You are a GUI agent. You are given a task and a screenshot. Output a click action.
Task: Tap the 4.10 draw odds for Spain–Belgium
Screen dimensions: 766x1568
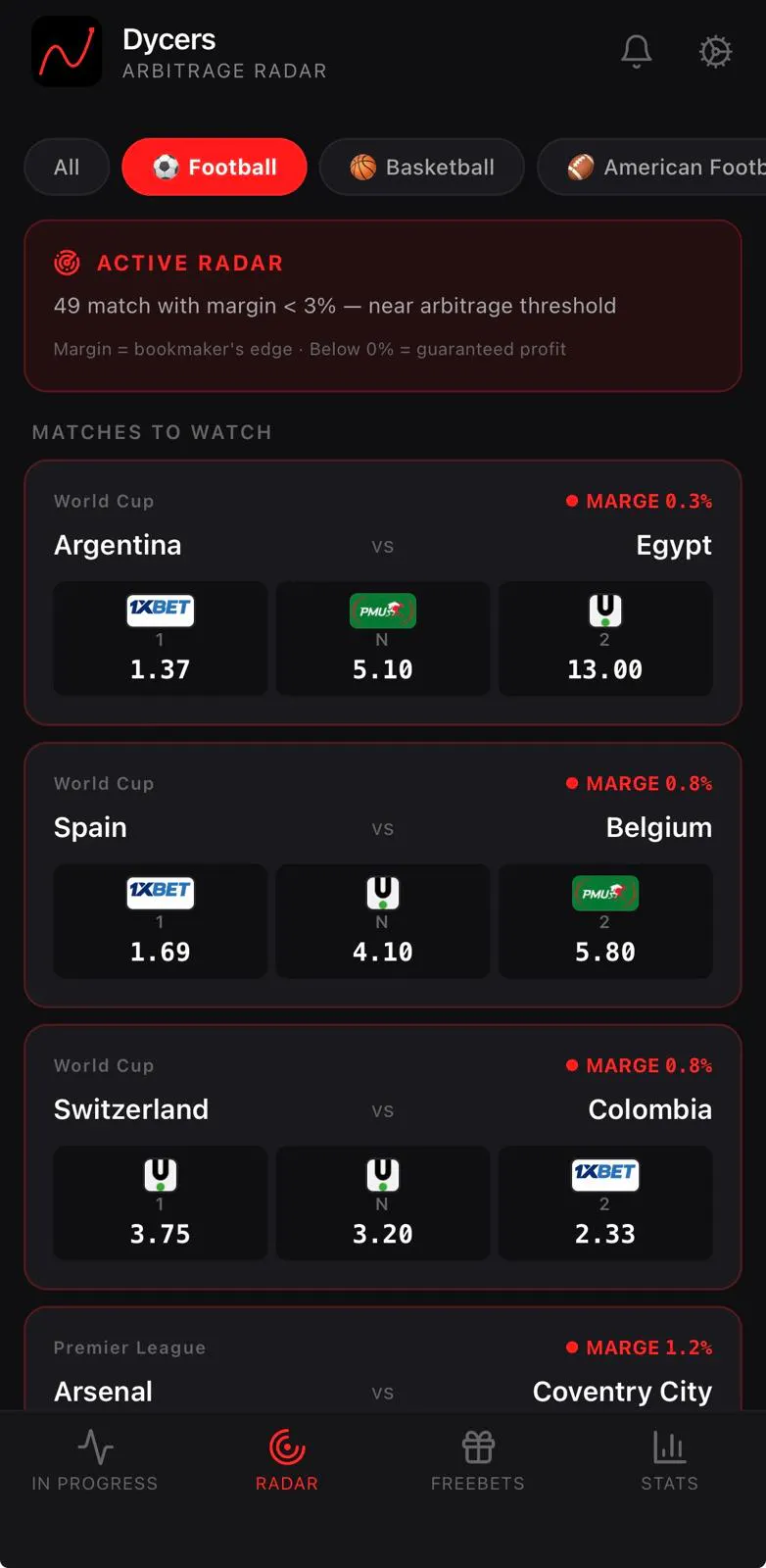pos(383,921)
